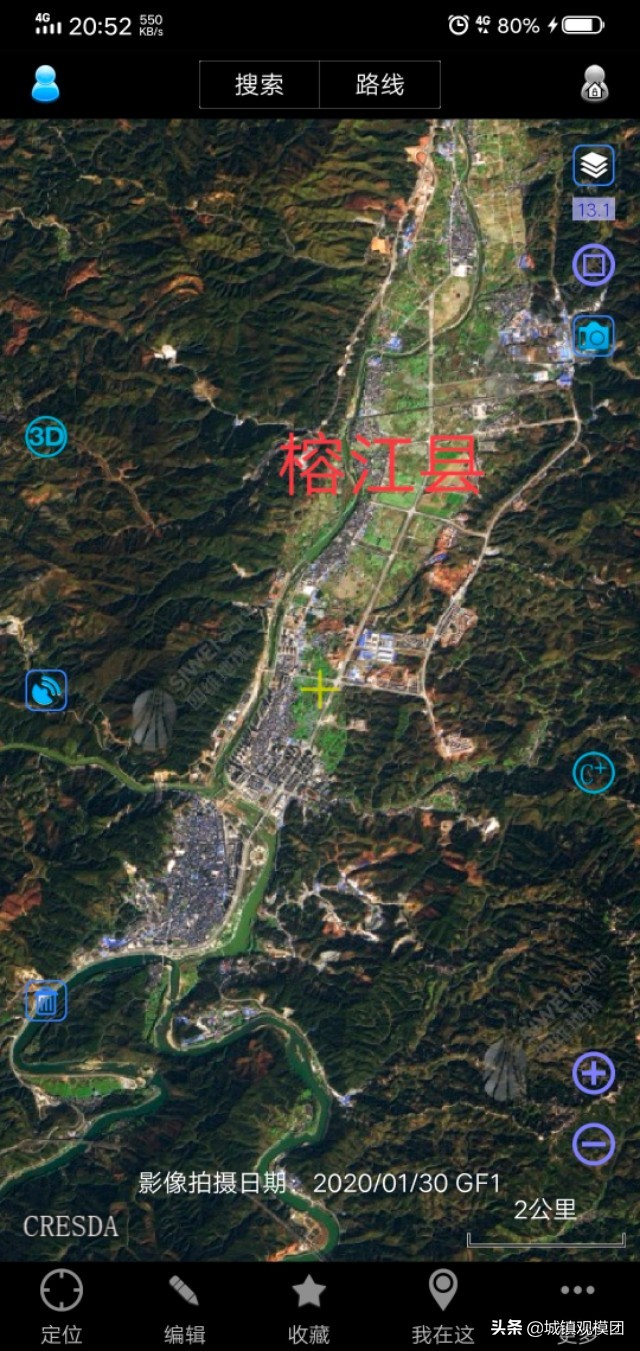The height and width of the screenshot is (1351, 640).
Task: Zoom out with the minus button
Action: coord(593,1144)
